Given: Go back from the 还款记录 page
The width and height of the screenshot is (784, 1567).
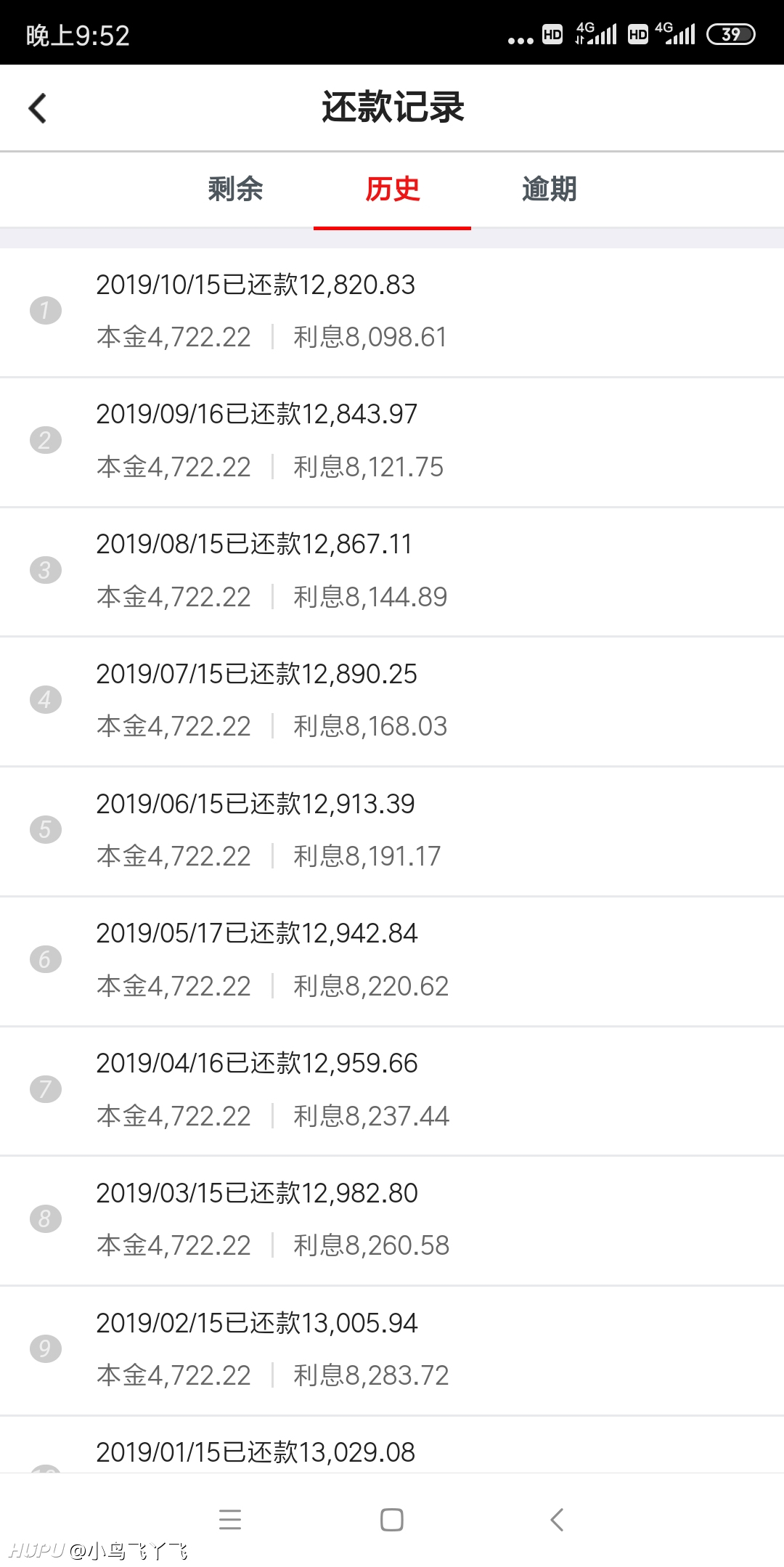Looking at the screenshot, I should pos(38,108).
